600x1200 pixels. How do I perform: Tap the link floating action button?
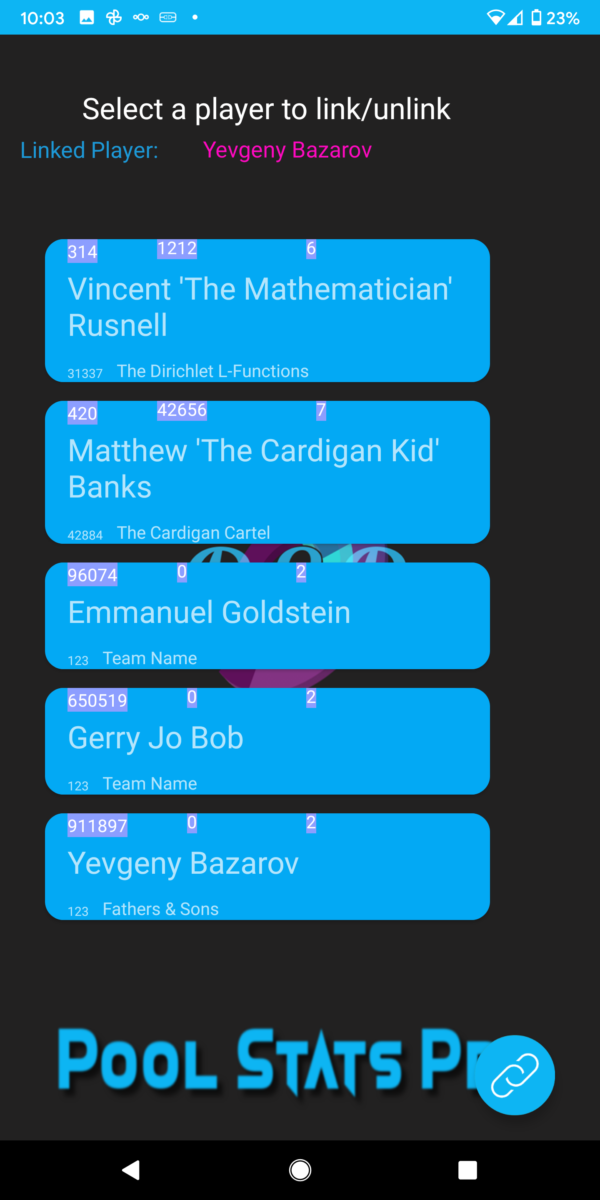515,1075
